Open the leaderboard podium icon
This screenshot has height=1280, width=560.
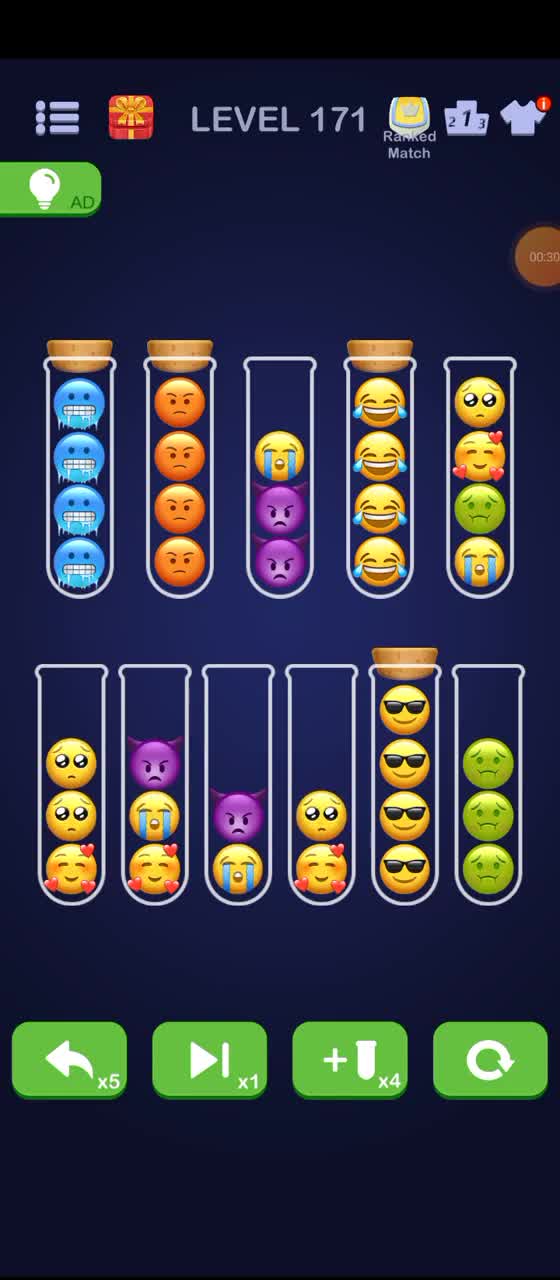pos(467,117)
